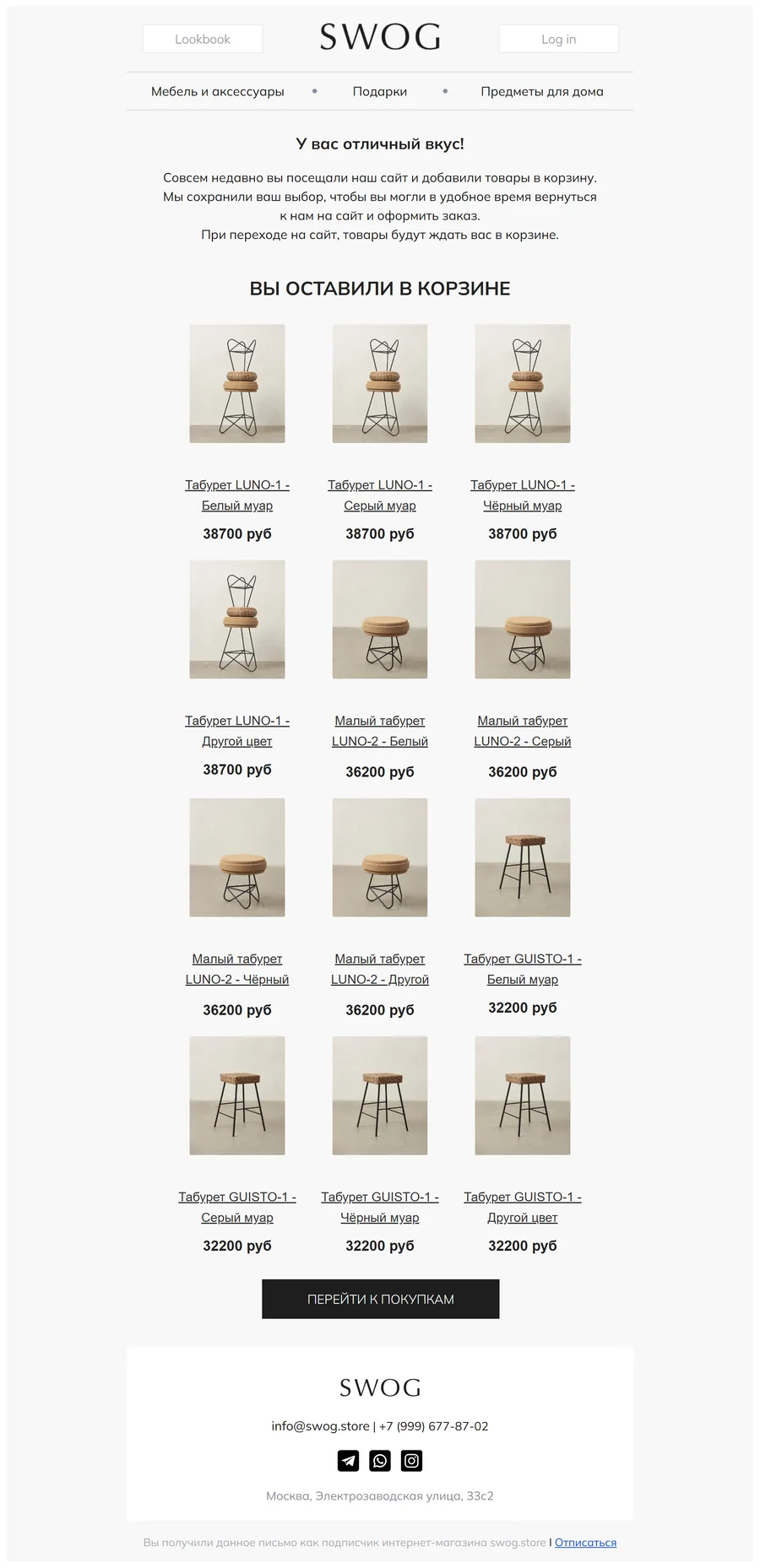Open Мебель и аксессуары category
760x1568 pixels.
(x=218, y=91)
